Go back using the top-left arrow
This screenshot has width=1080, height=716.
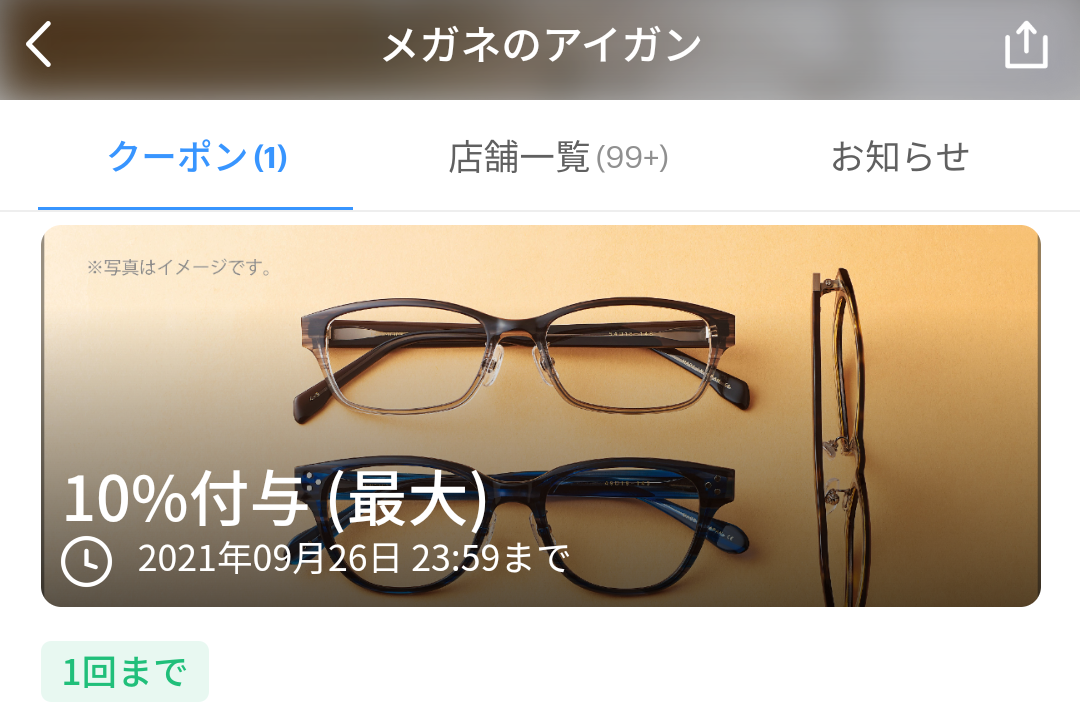[x=39, y=45]
